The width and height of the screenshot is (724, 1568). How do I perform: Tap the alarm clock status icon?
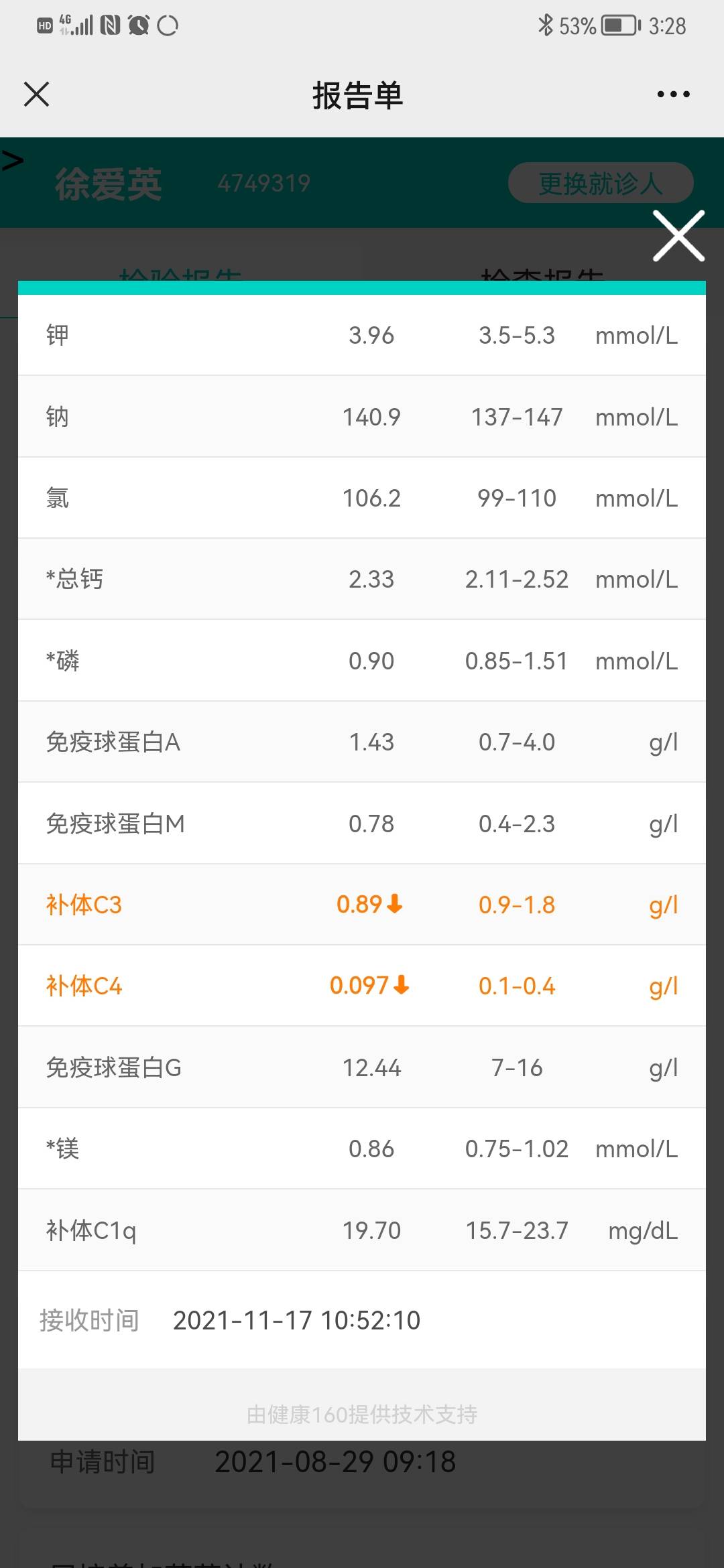pos(137,25)
